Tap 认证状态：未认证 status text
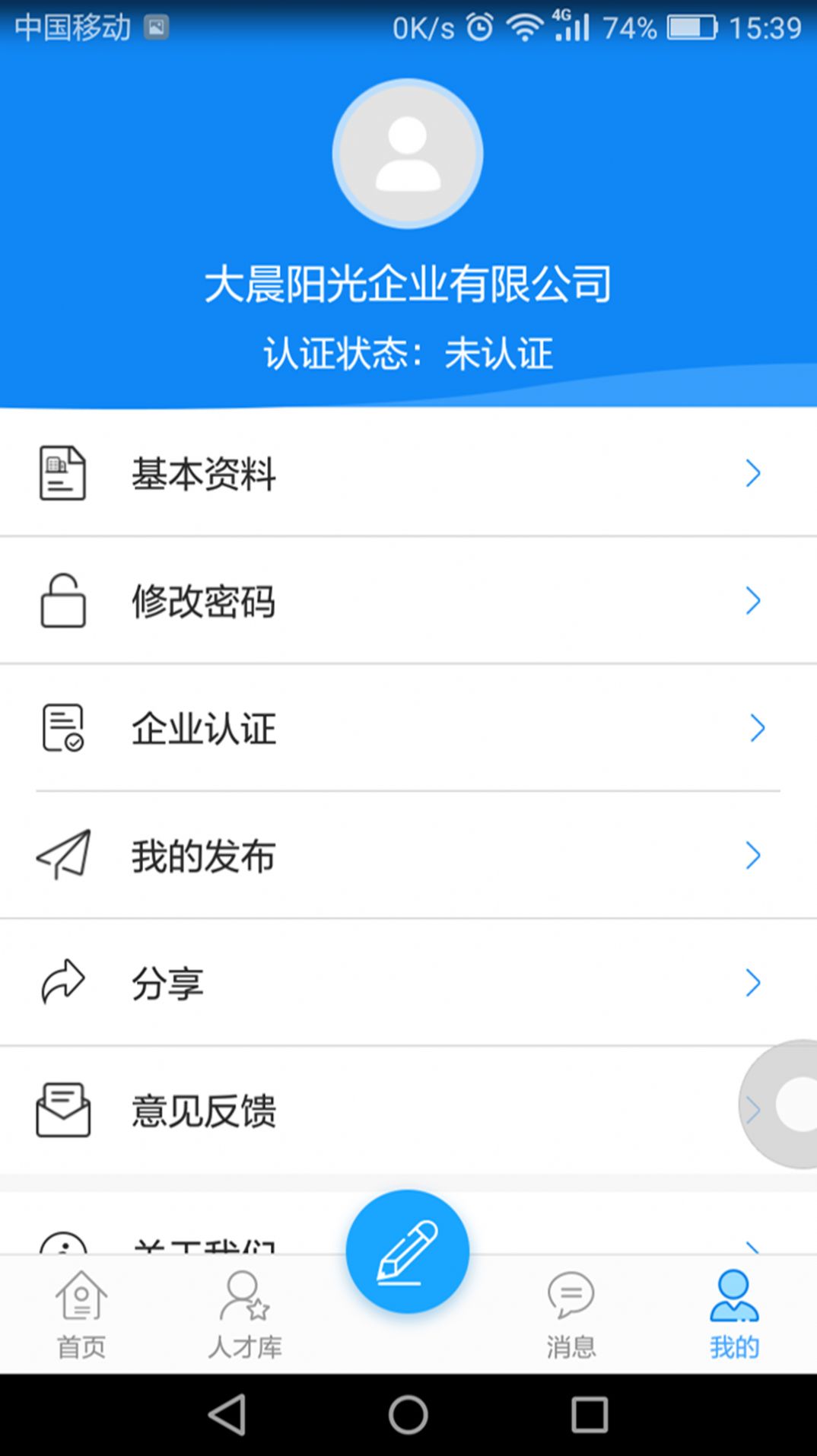Screen dimensions: 817x1456 click(408, 351)
